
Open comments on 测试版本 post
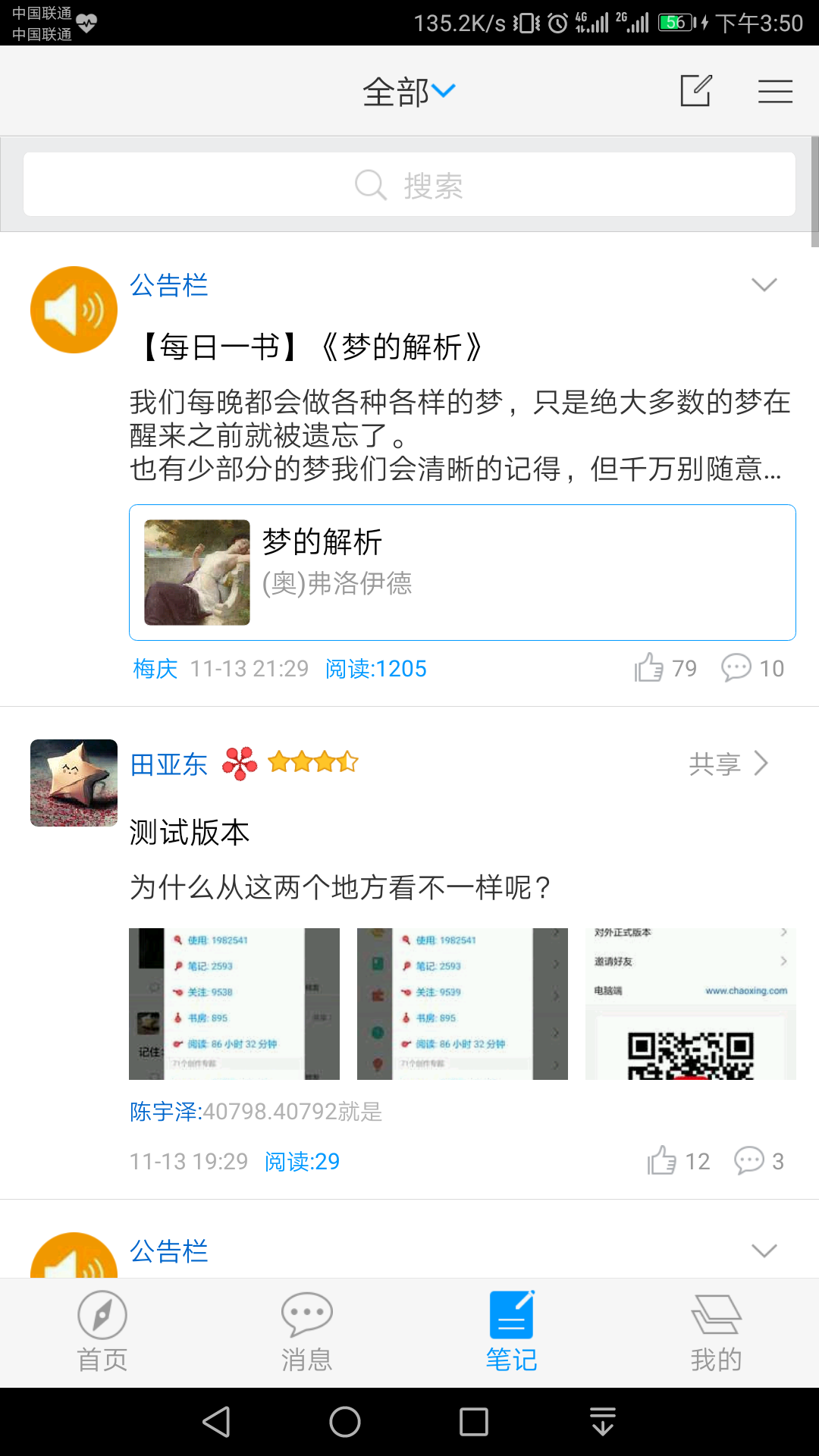pyautogui.click(x=749, y=1161)
